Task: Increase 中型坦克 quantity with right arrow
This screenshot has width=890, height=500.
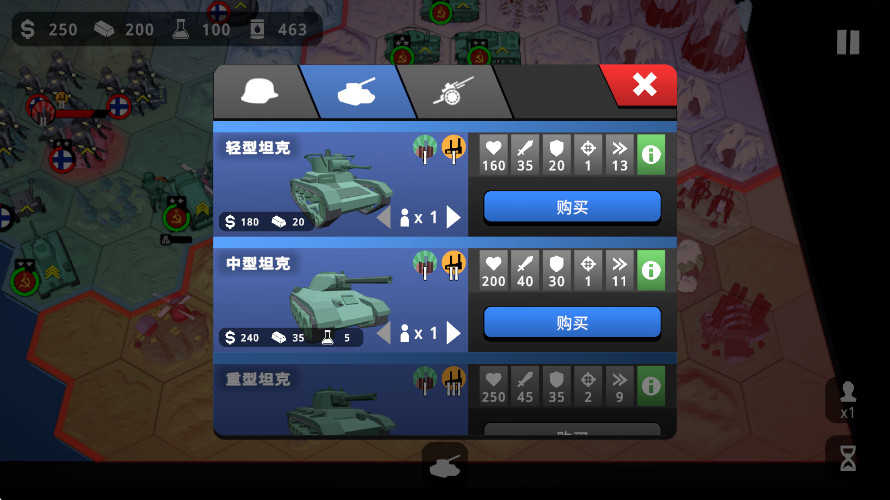Action: point(454,333)
